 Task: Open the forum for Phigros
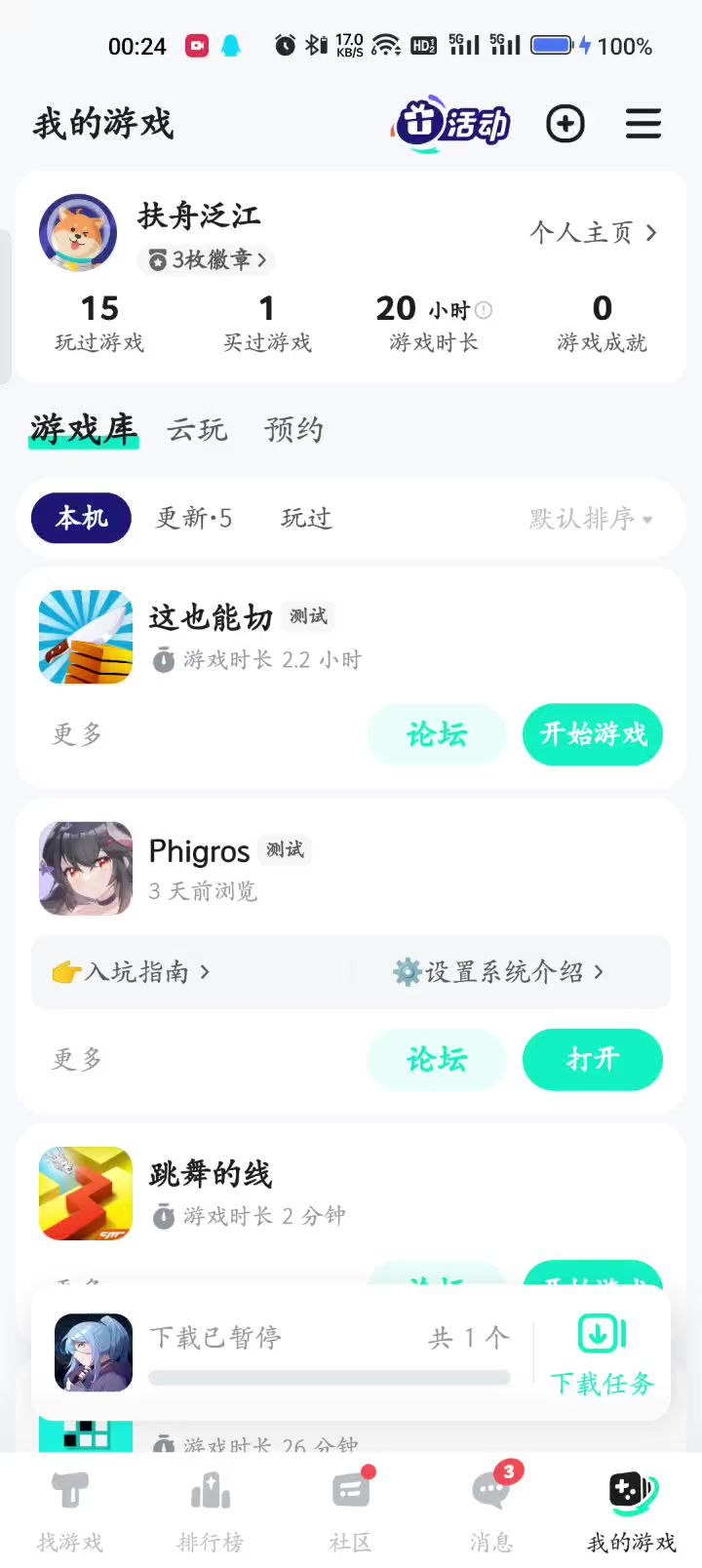[x=437, y=1060]
